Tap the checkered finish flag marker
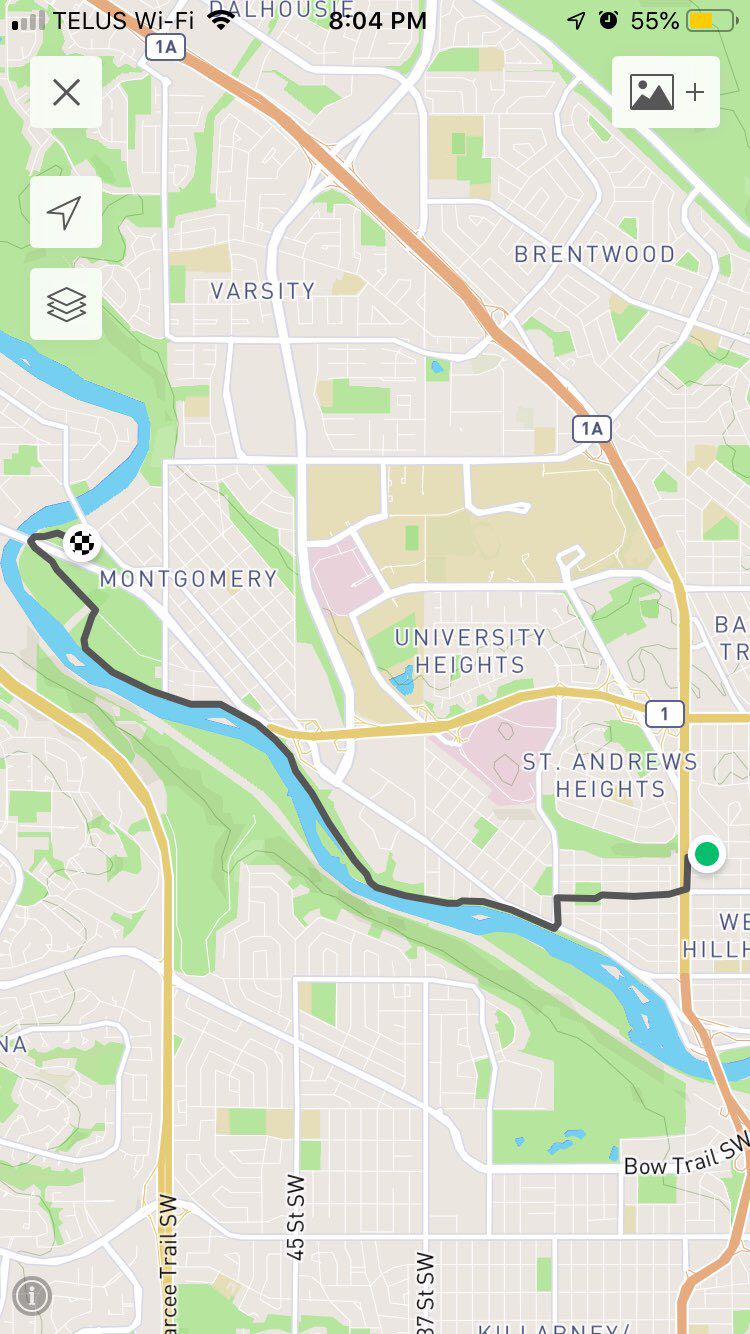The image size is (750, 1334). pos(82,543)
